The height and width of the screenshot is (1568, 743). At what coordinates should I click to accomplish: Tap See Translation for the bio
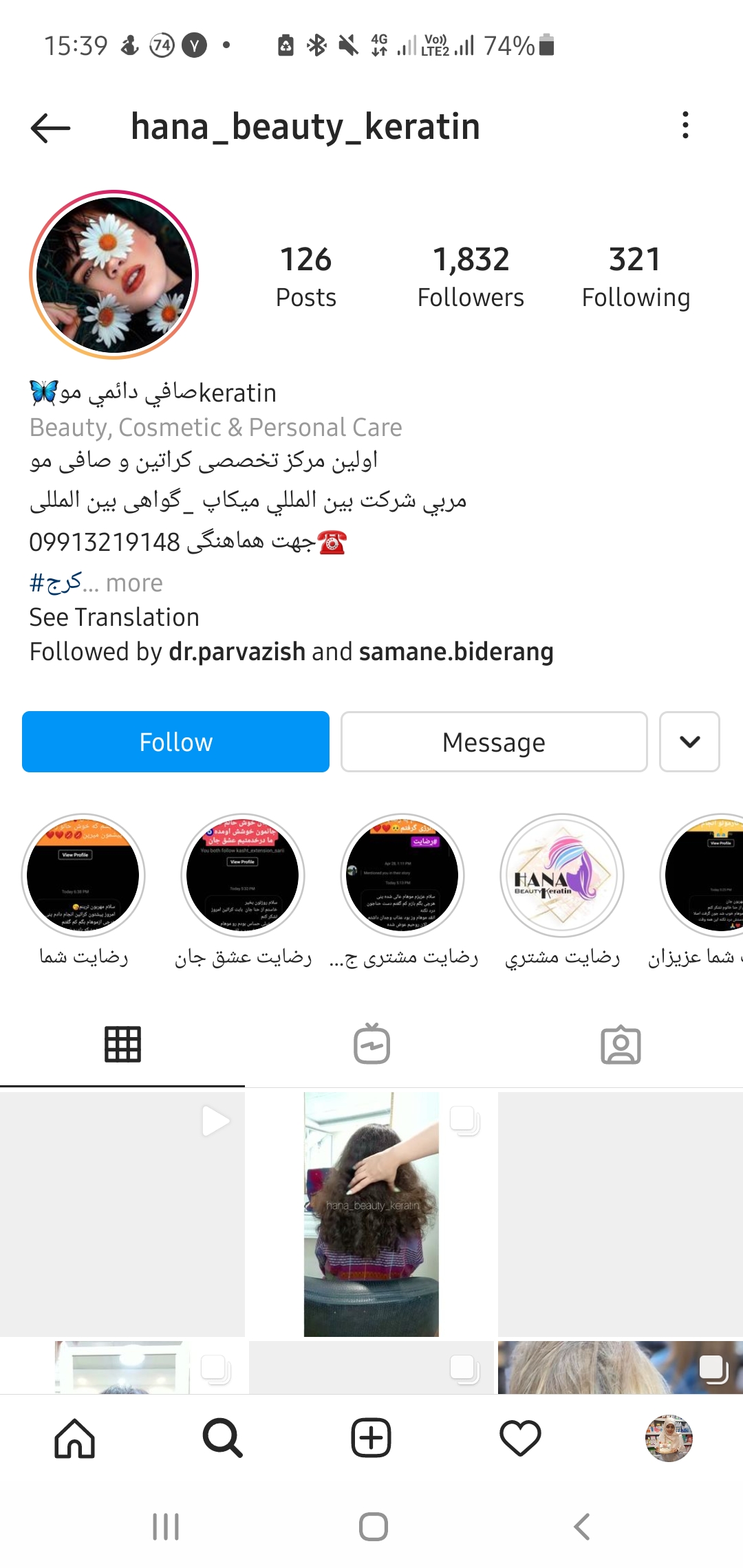point(114,618)
